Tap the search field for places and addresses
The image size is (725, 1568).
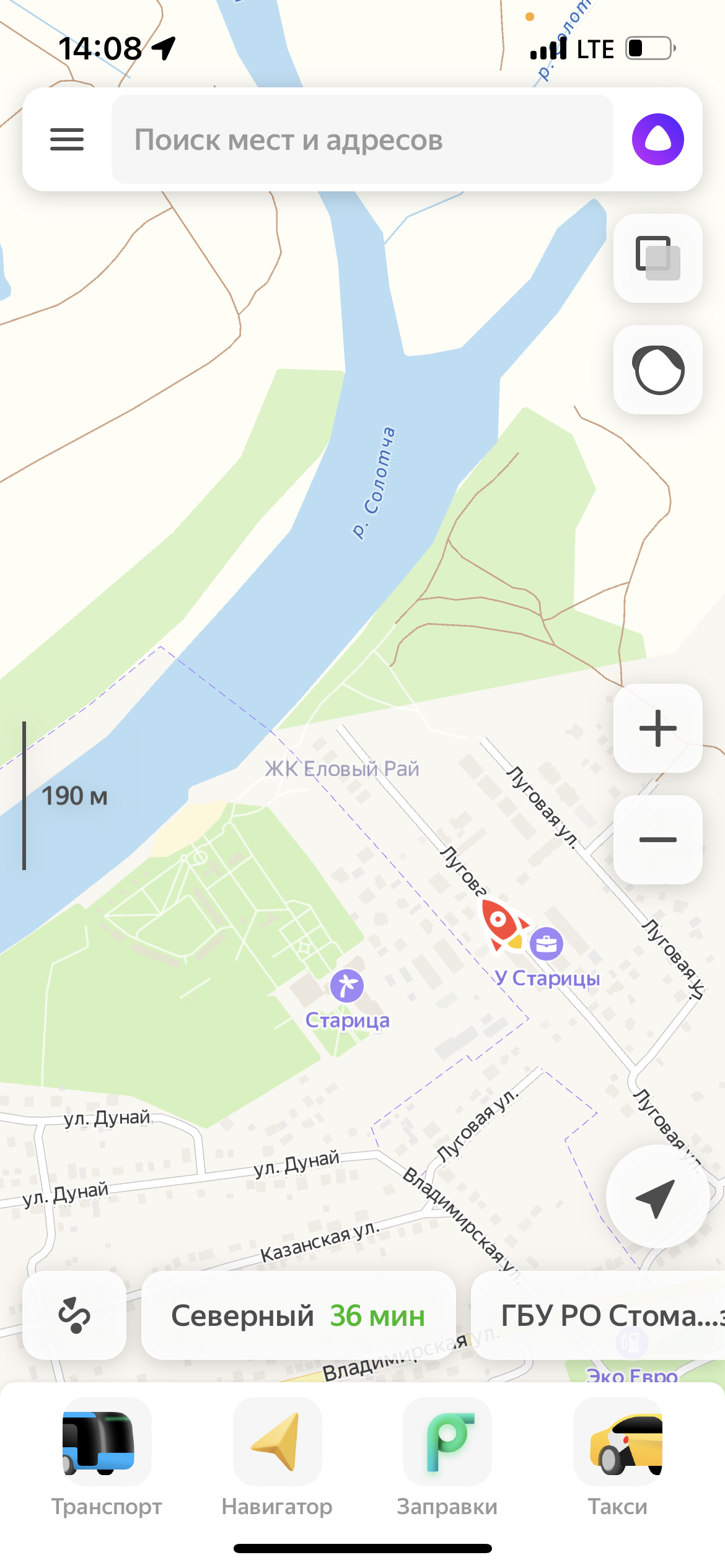point(362,139)
